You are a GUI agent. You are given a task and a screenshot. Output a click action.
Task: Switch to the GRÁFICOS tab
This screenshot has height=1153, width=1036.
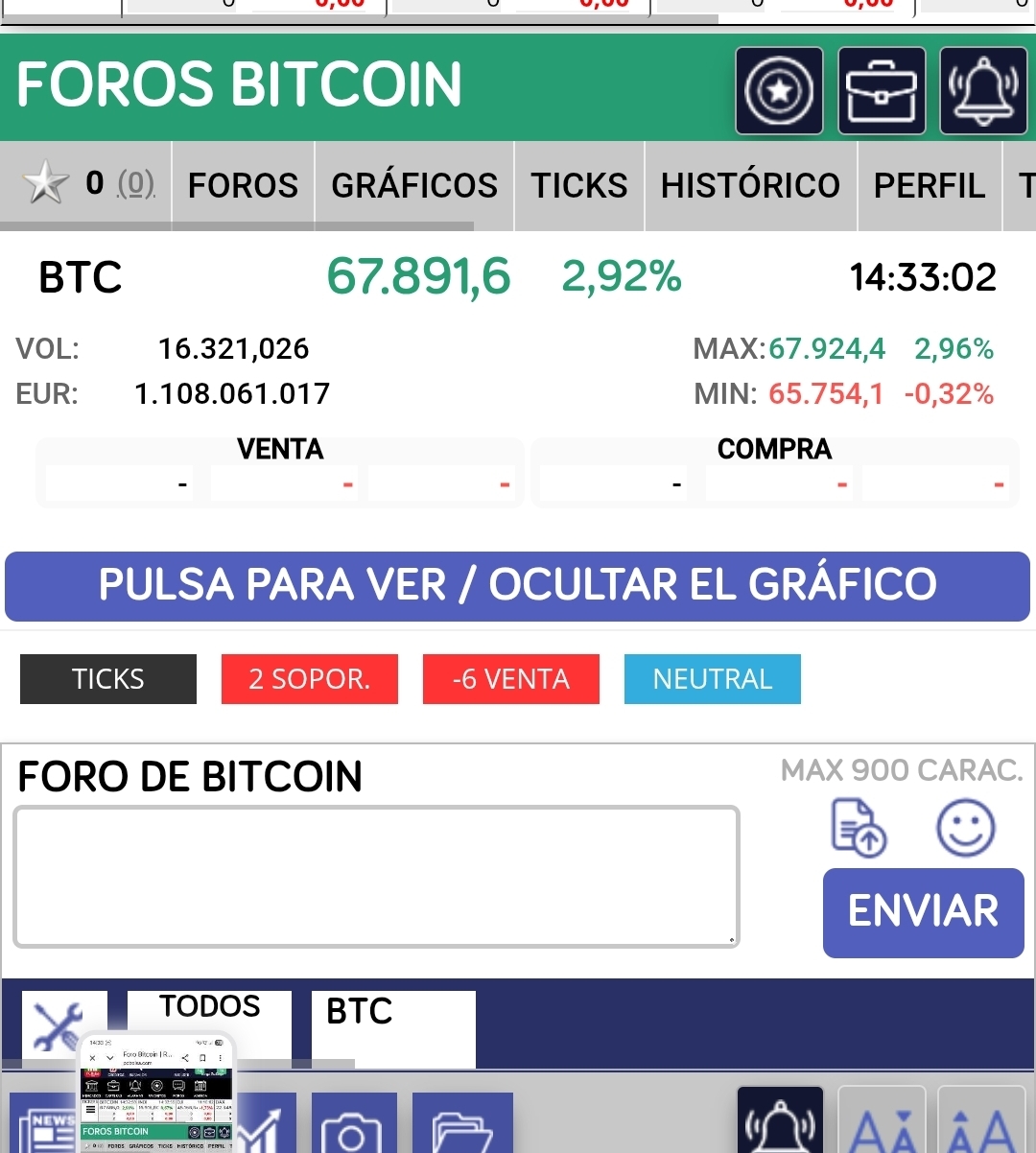414,185
